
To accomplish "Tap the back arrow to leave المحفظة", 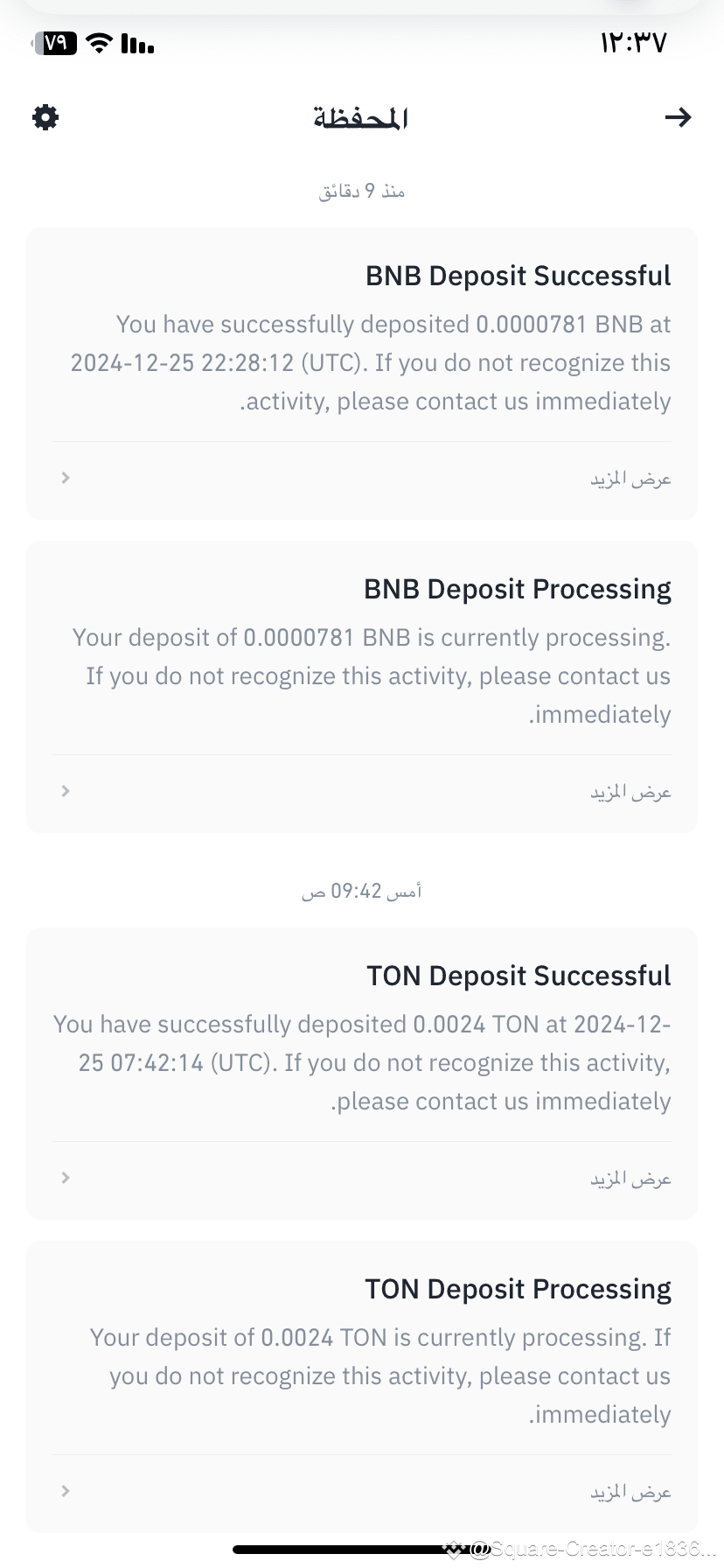I will (679, 116).
